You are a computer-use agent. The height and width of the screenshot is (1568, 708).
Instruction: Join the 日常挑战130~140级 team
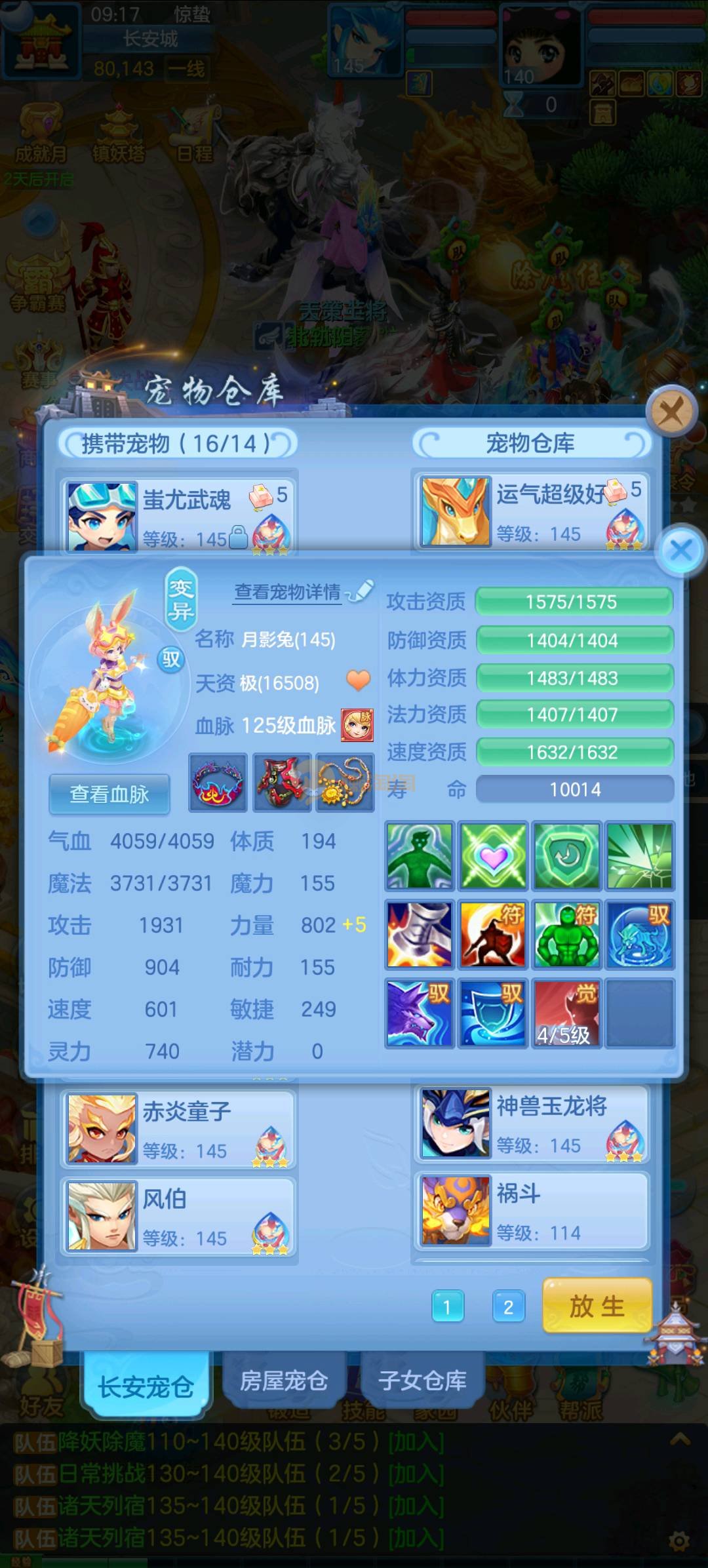[416, 1474]
